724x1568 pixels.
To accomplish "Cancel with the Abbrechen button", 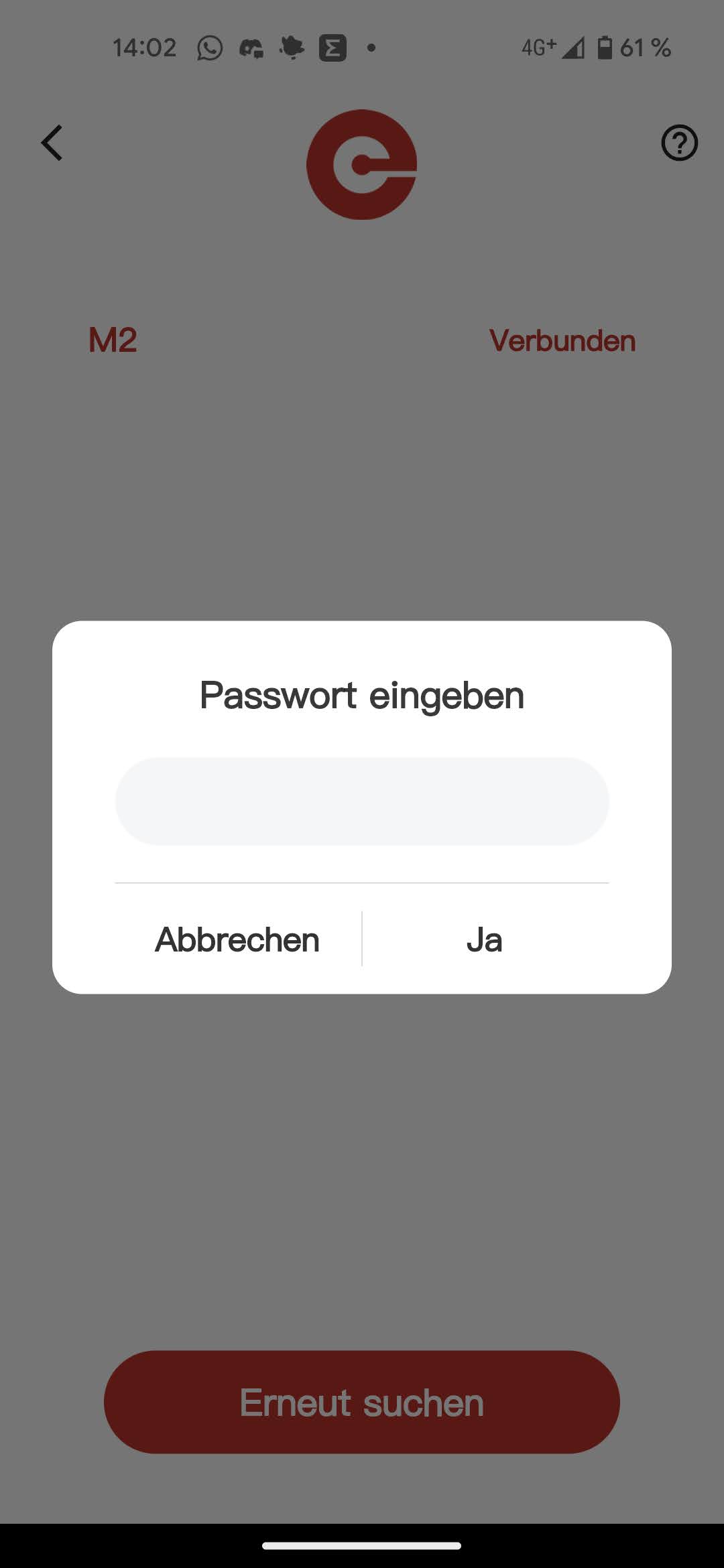I will tap(237, 939).
